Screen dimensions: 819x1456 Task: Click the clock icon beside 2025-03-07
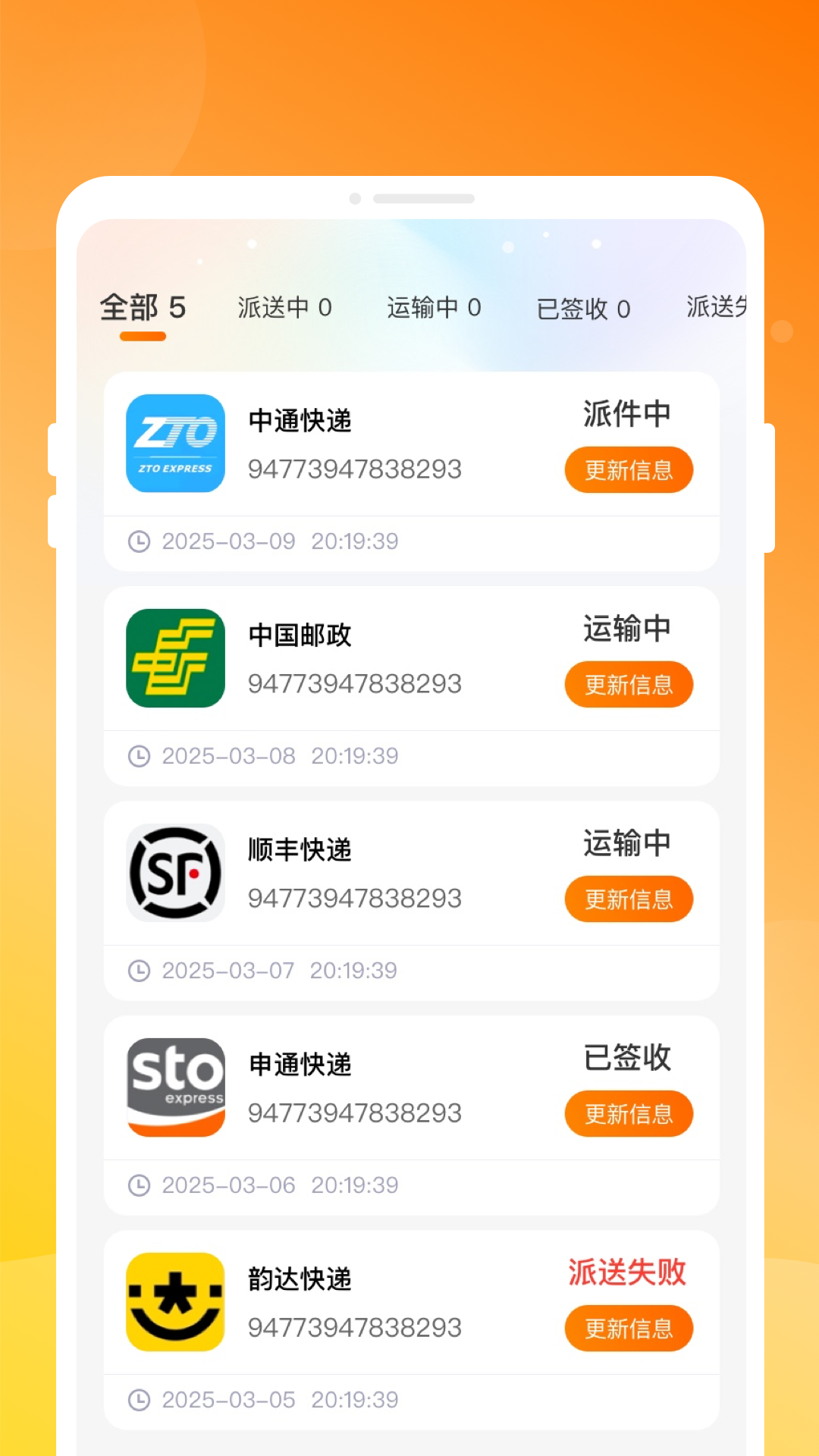pyautogui.click(x=139, y=971)
